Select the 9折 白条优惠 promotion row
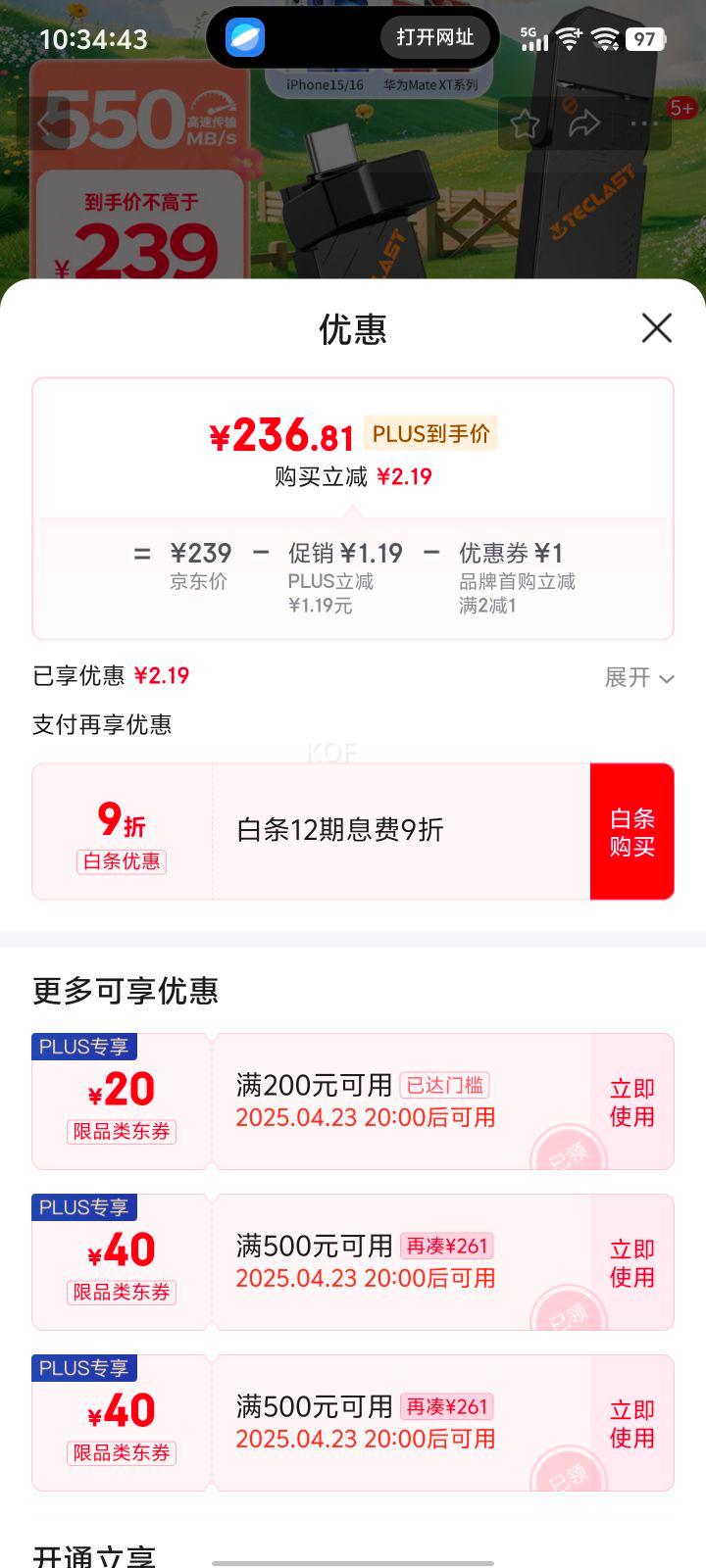This screenshot has width=706, height=1568. pyautogui.click(x=120, y=830)
